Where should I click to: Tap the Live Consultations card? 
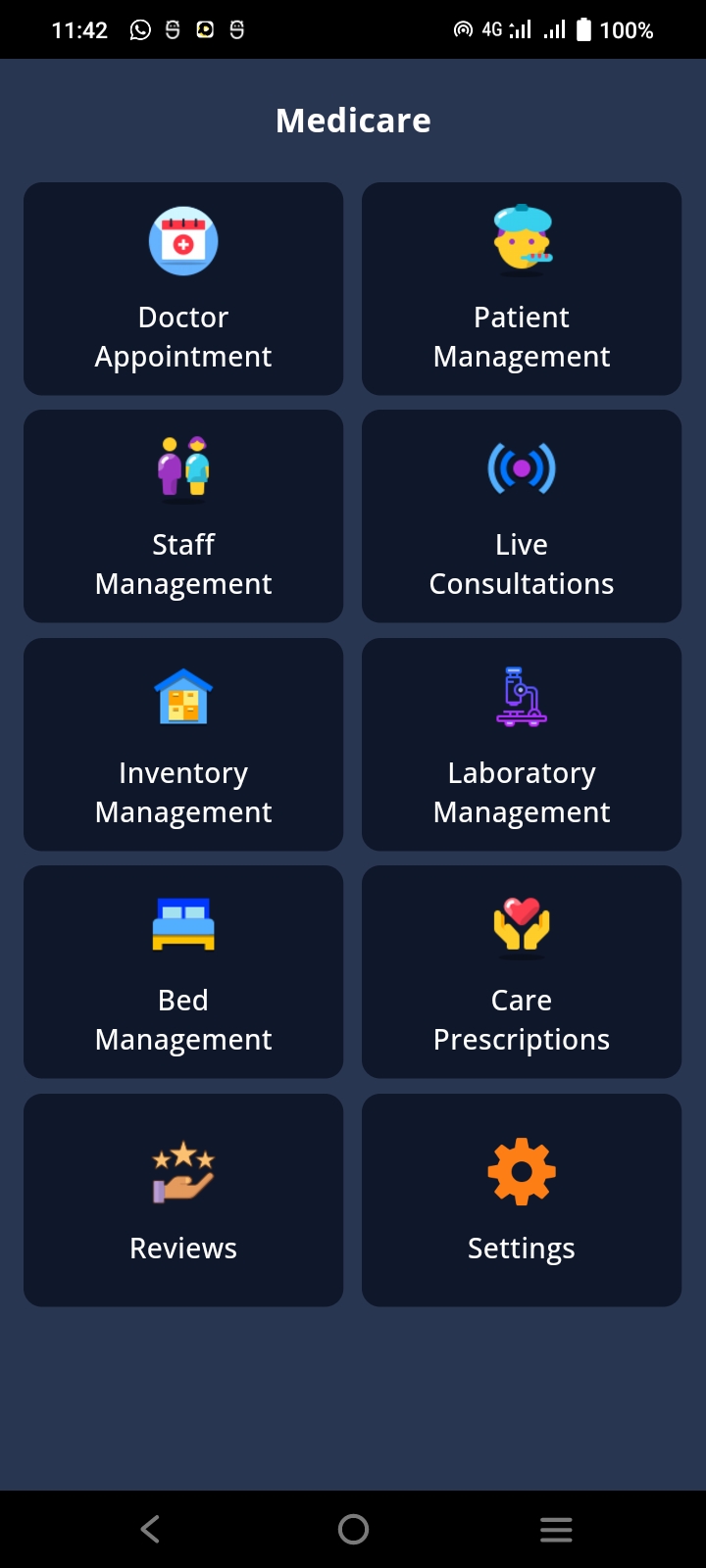point(521,515)
